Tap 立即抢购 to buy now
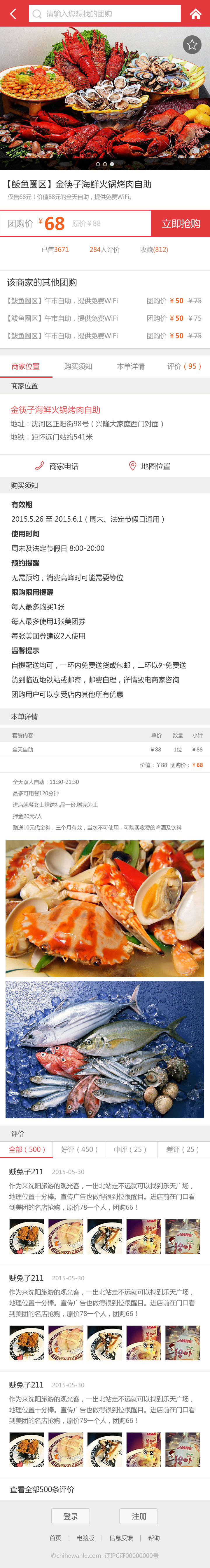Image resolution: width=210 pixels, height=1568 pixels. 180,223
